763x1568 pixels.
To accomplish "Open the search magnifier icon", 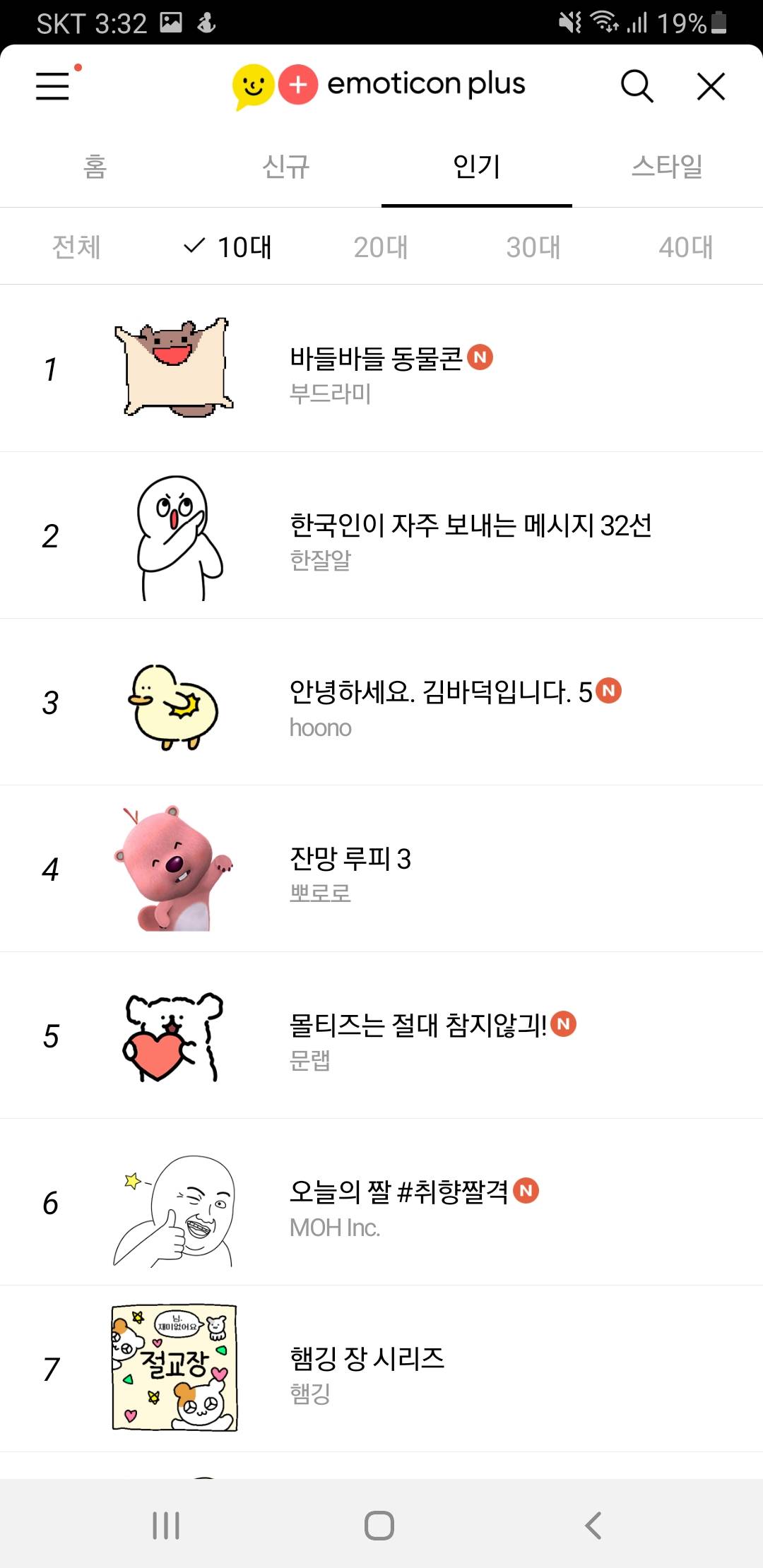I will coord(637,86).
